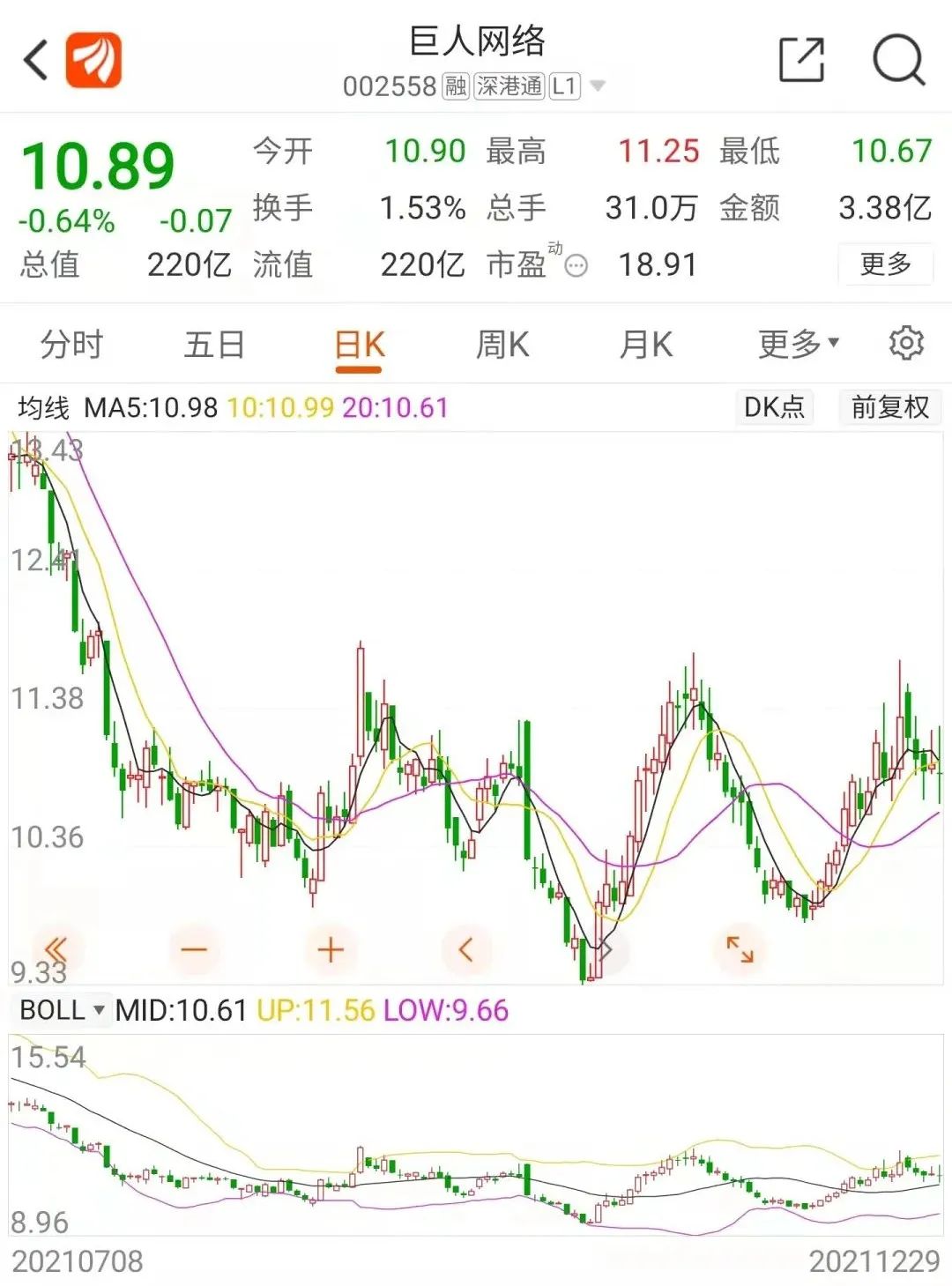Enter fullscreen chart with expand arrows icon
Viewport: 952px width, 1286px height.
740,949
